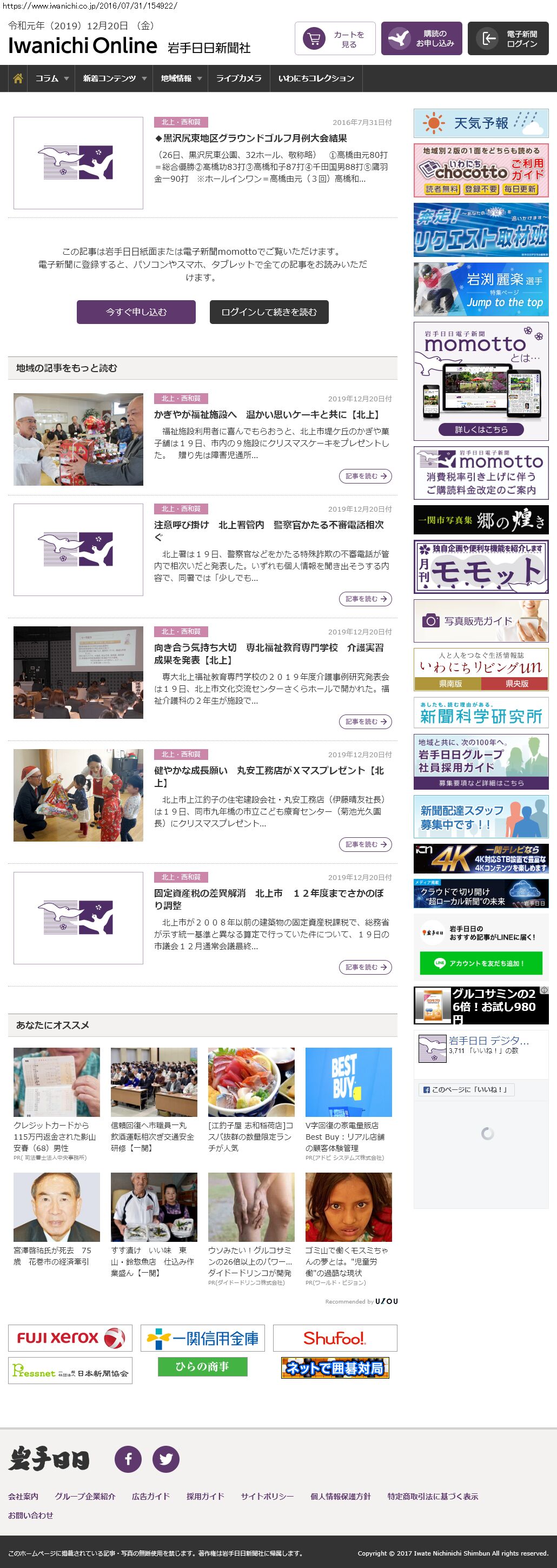Tap the カートを見る cart button
This screenshot has height=1568, width=557.
335,39
